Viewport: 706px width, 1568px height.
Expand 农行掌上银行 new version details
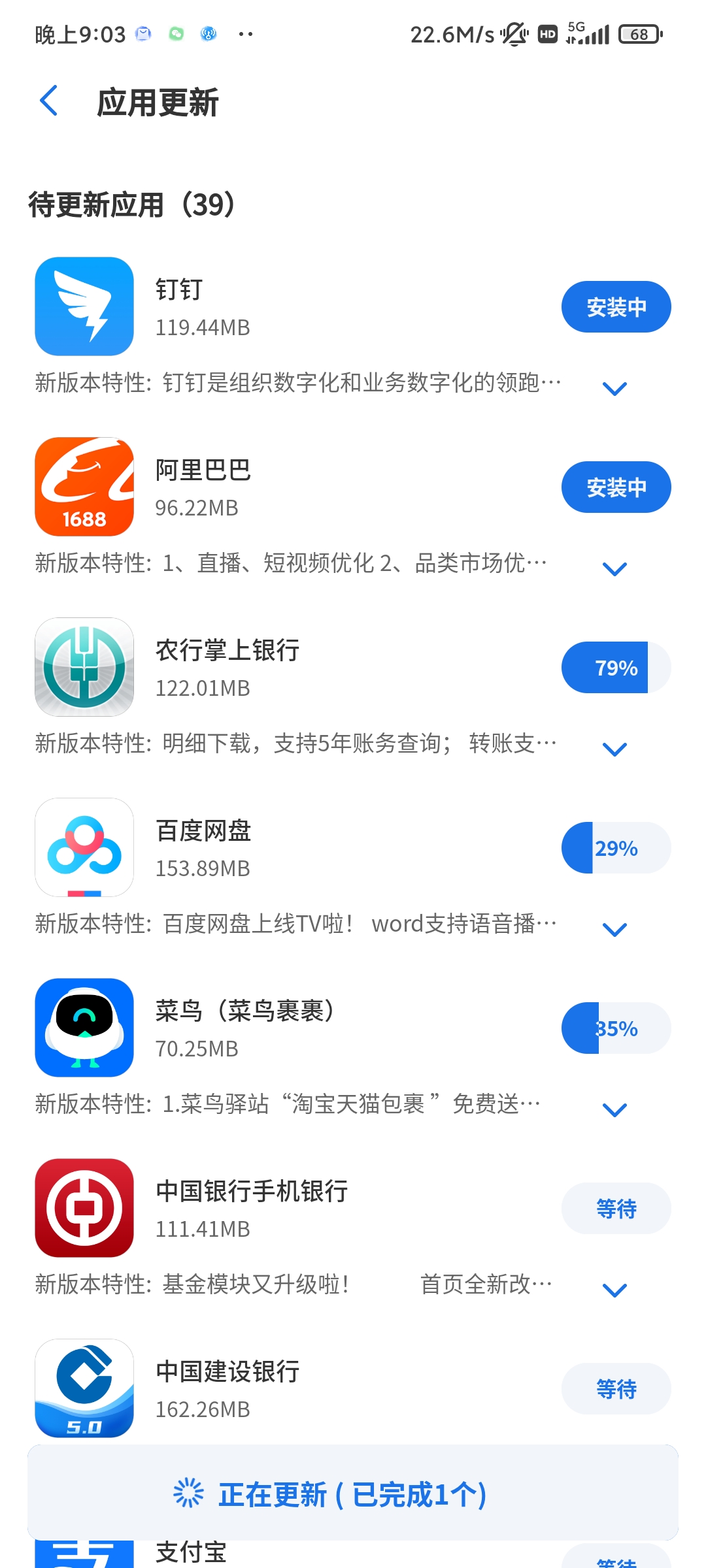[x=614, y=749]
